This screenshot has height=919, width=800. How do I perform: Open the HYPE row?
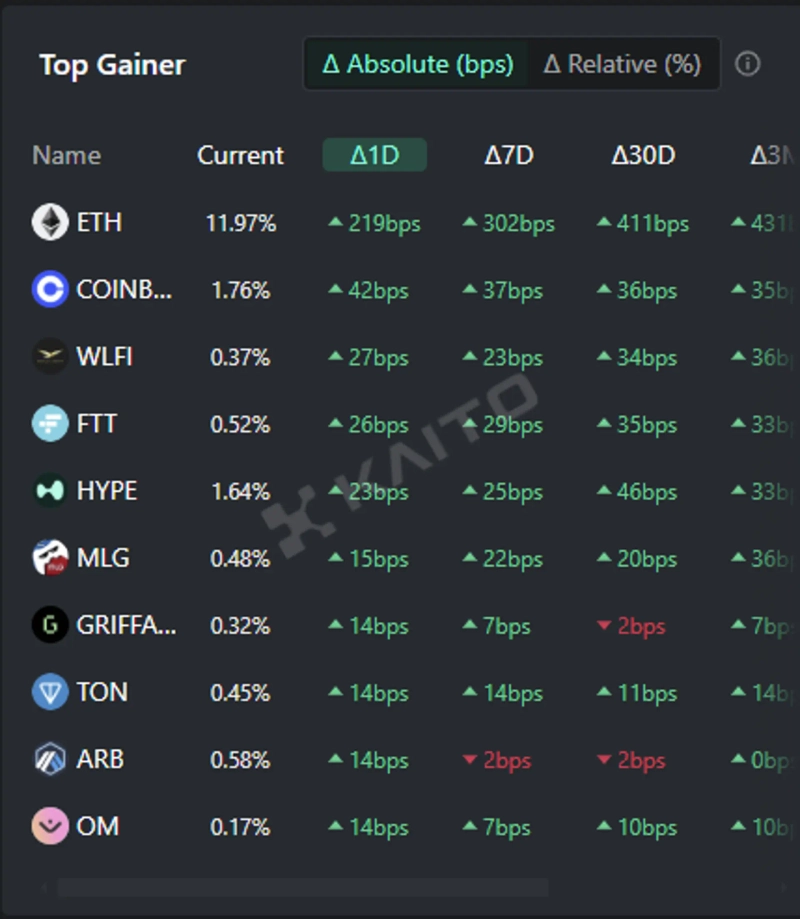[x=106, y=491]
